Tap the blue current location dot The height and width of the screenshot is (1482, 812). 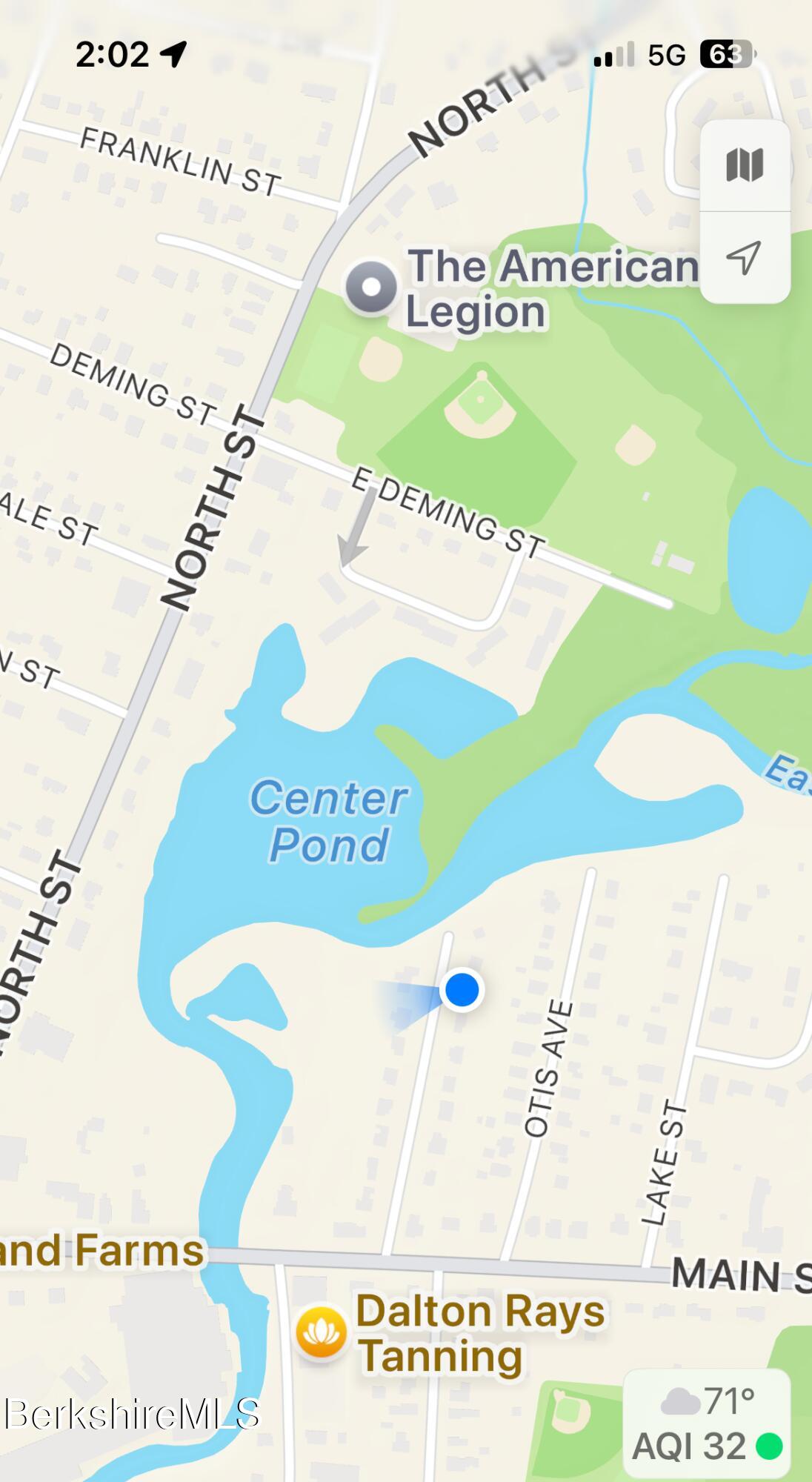click(x=462, y=990)
